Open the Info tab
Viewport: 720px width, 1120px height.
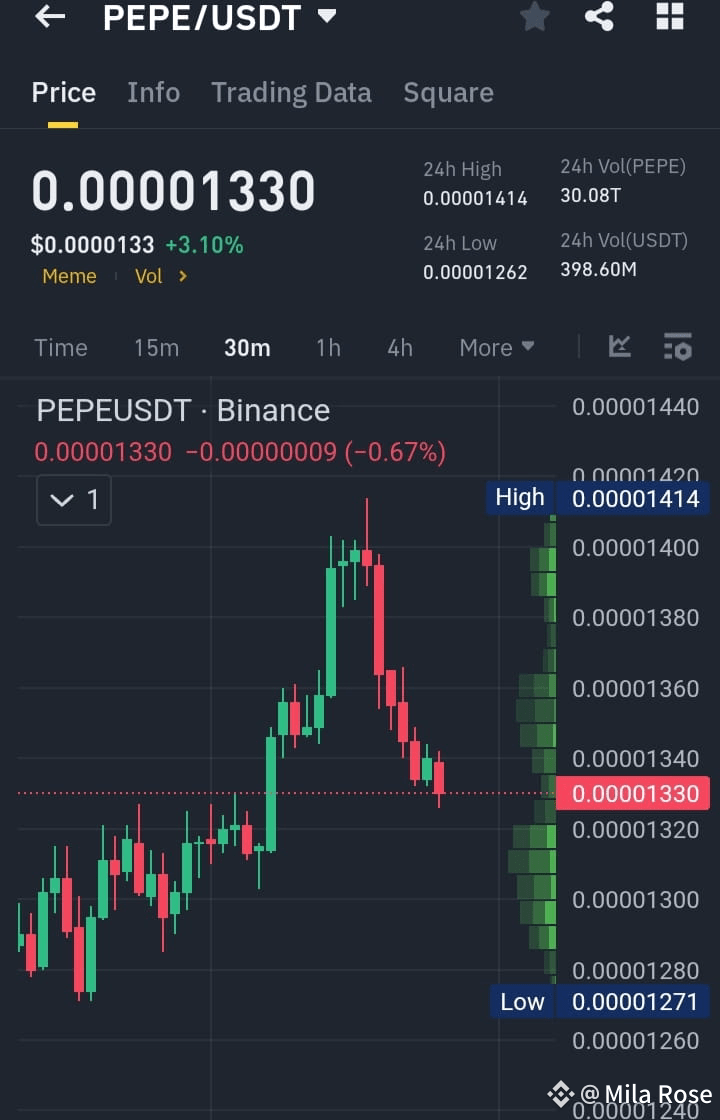(x=153, y=92)
